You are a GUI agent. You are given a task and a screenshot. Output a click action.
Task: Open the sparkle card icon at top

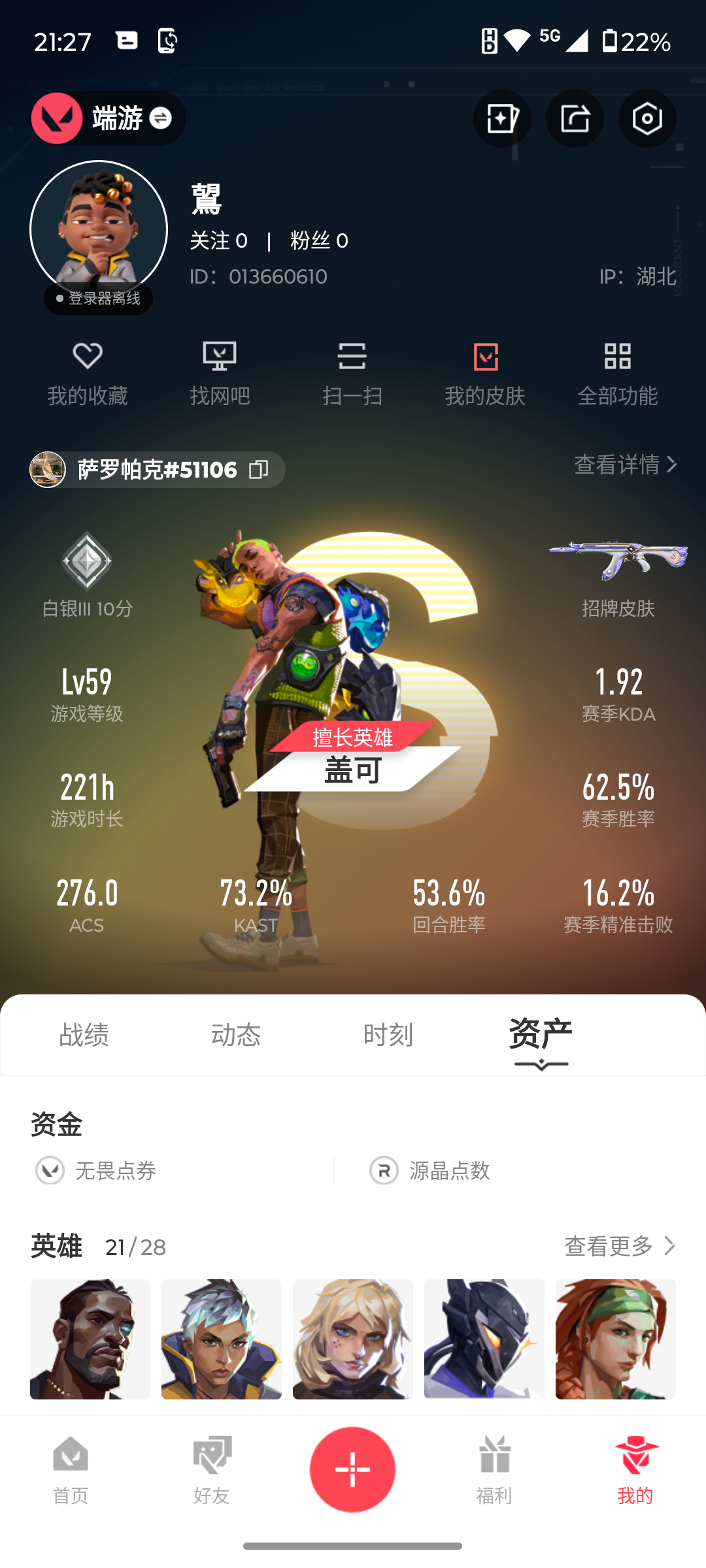(502, 118)
